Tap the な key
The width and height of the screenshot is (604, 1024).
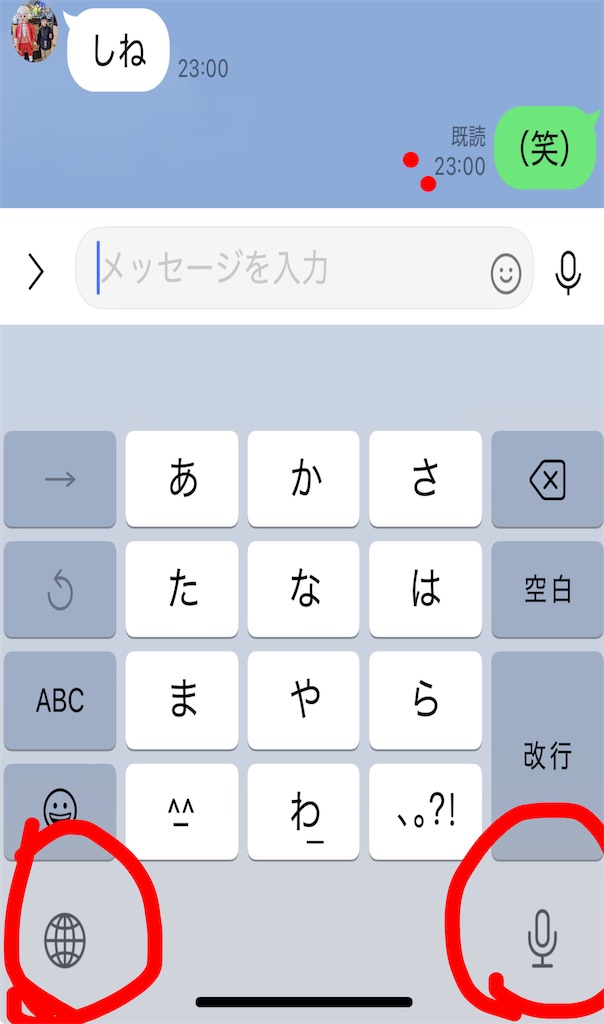click(304, 590)
